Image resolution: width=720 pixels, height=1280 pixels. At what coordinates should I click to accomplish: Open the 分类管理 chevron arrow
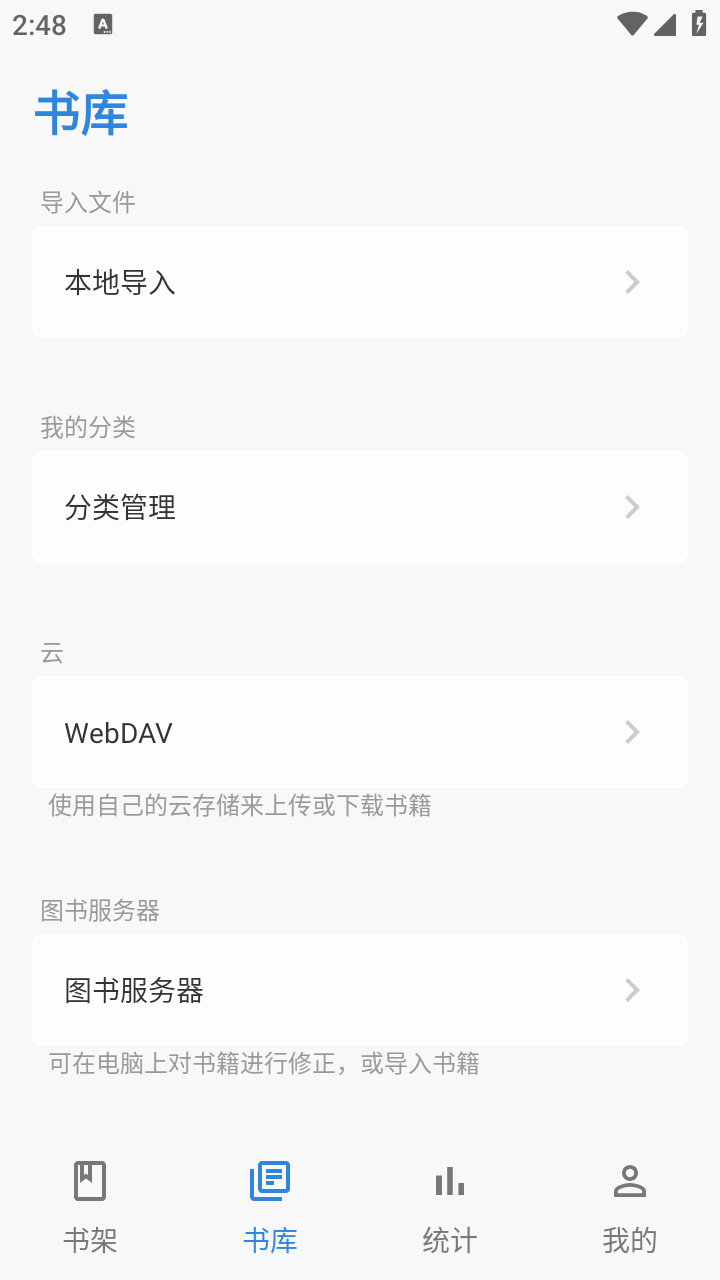[x=632, y=507]
